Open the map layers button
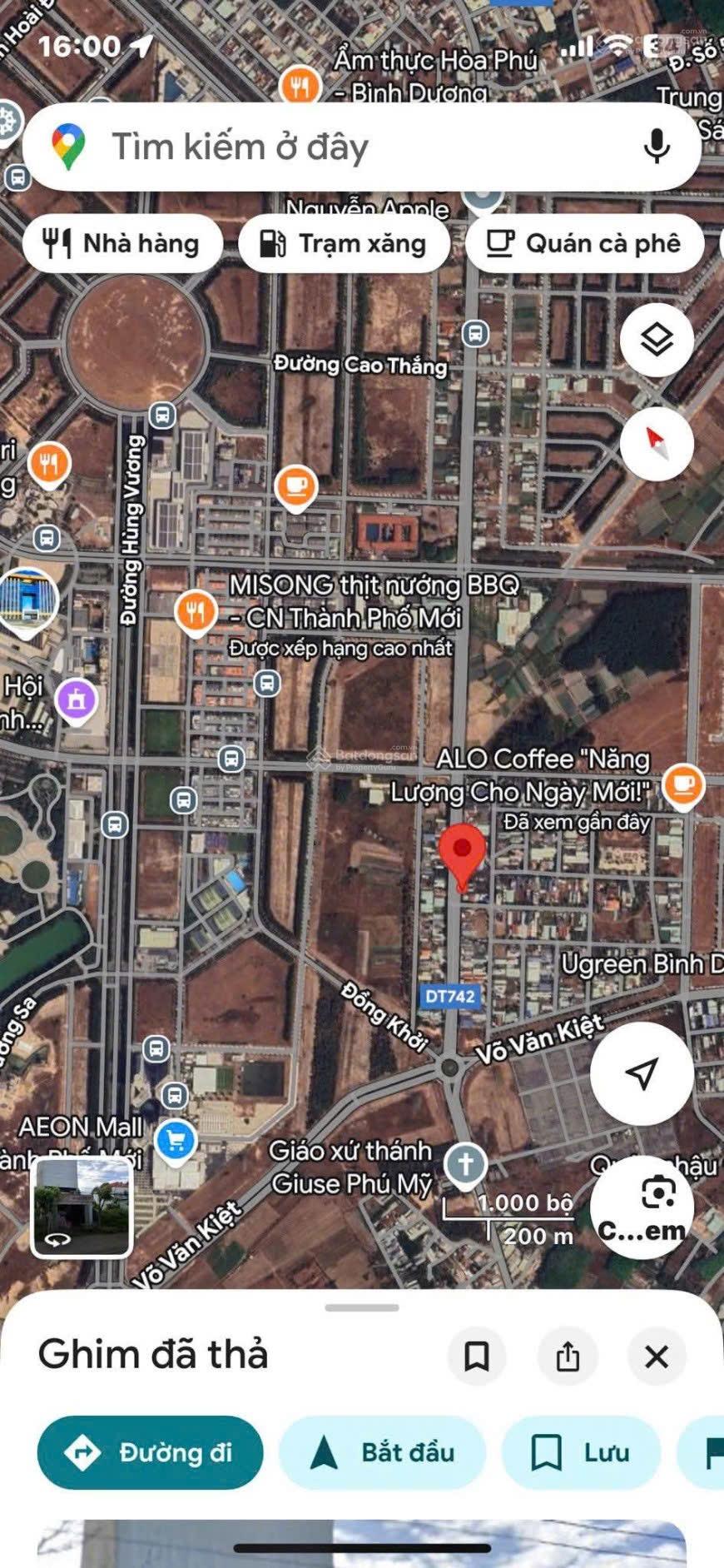 click(x=657, y=340)
